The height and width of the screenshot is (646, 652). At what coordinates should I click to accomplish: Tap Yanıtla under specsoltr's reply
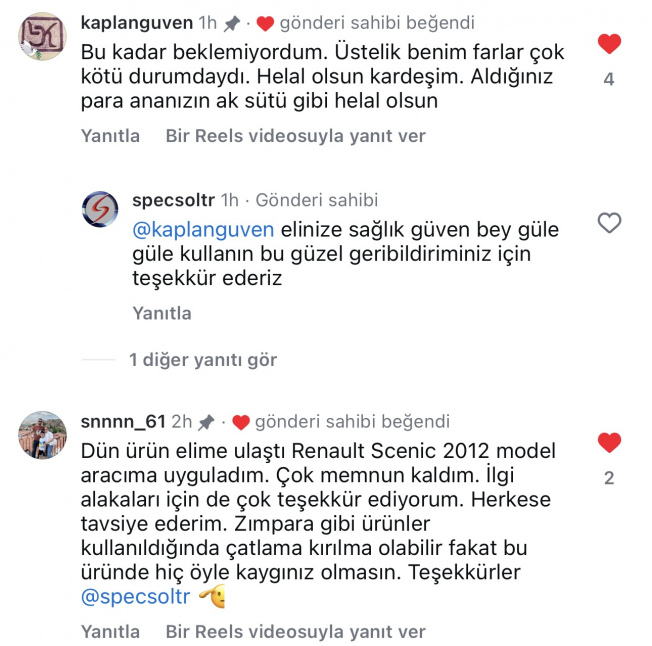tap(162, 313)
